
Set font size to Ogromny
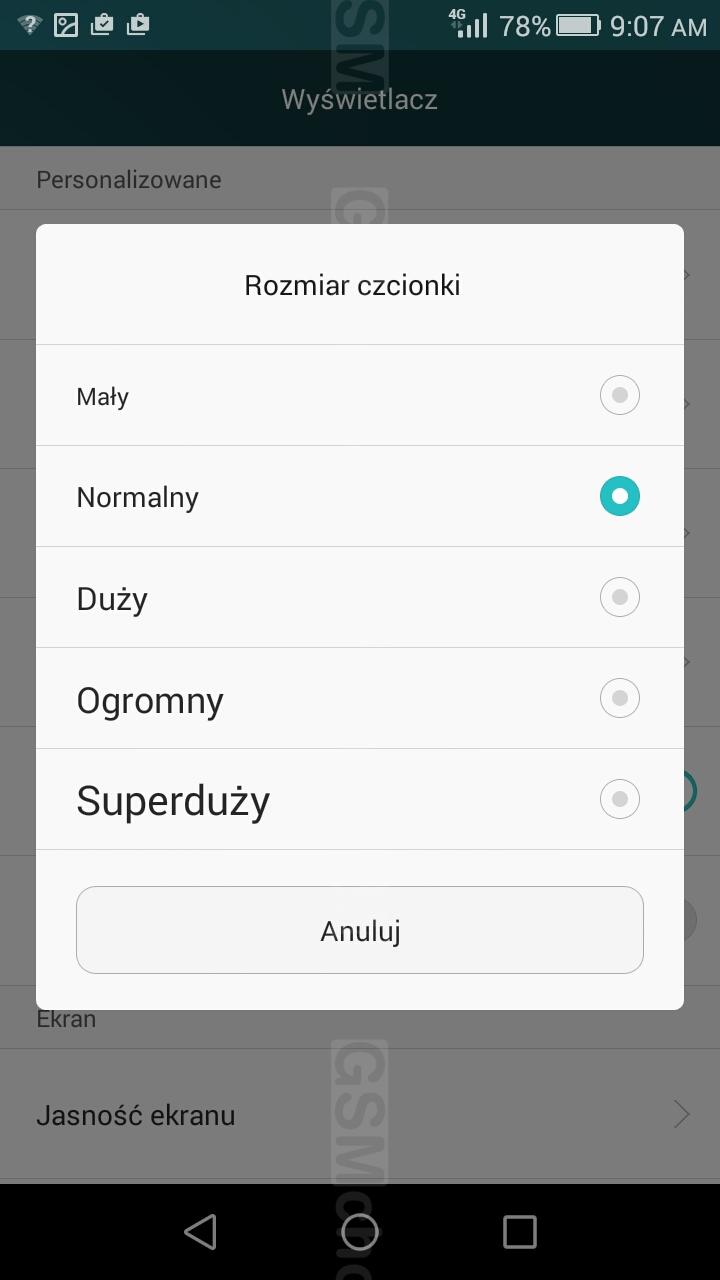coord(360,699)
